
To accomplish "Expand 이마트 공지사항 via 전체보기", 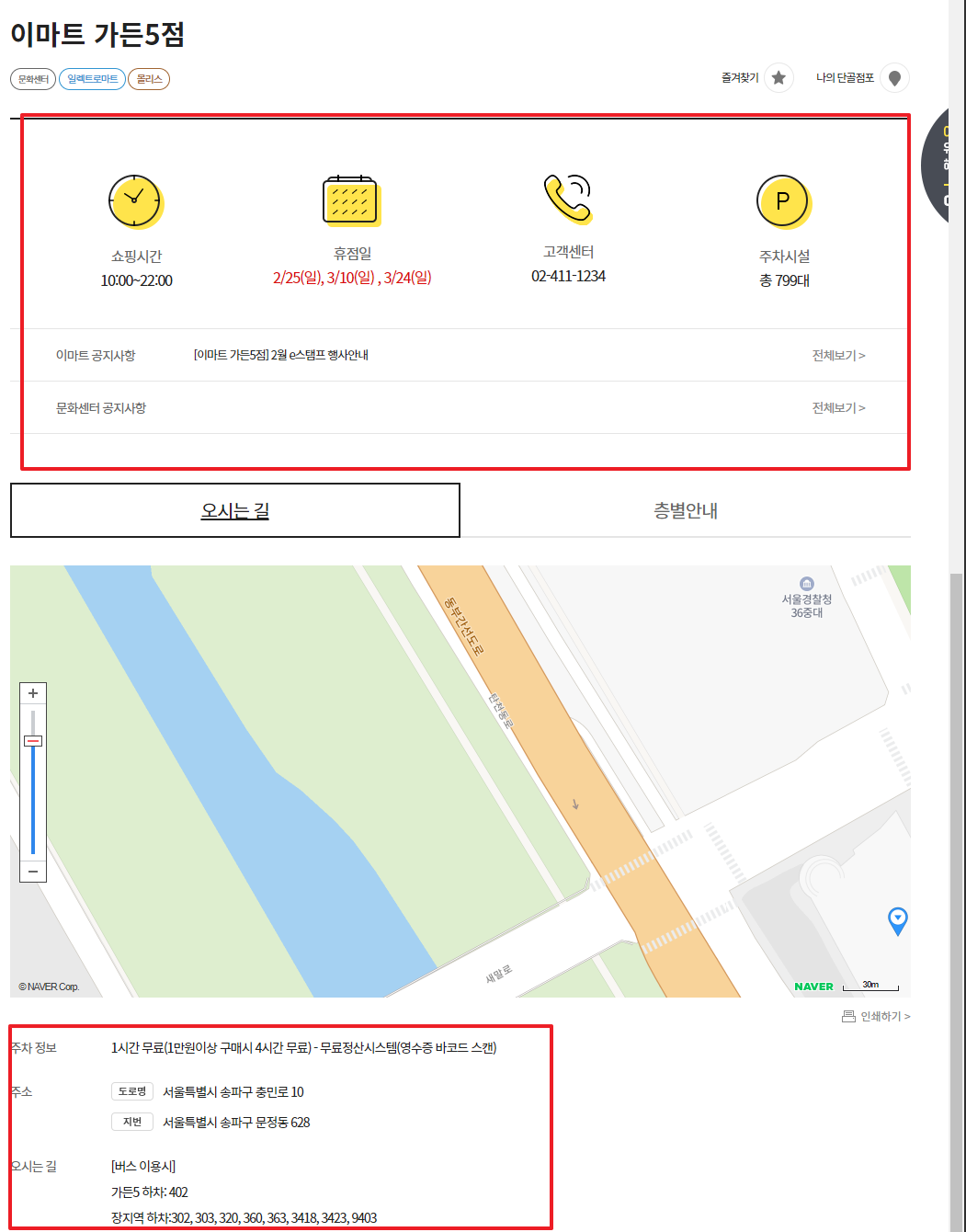I will point(836,355).
